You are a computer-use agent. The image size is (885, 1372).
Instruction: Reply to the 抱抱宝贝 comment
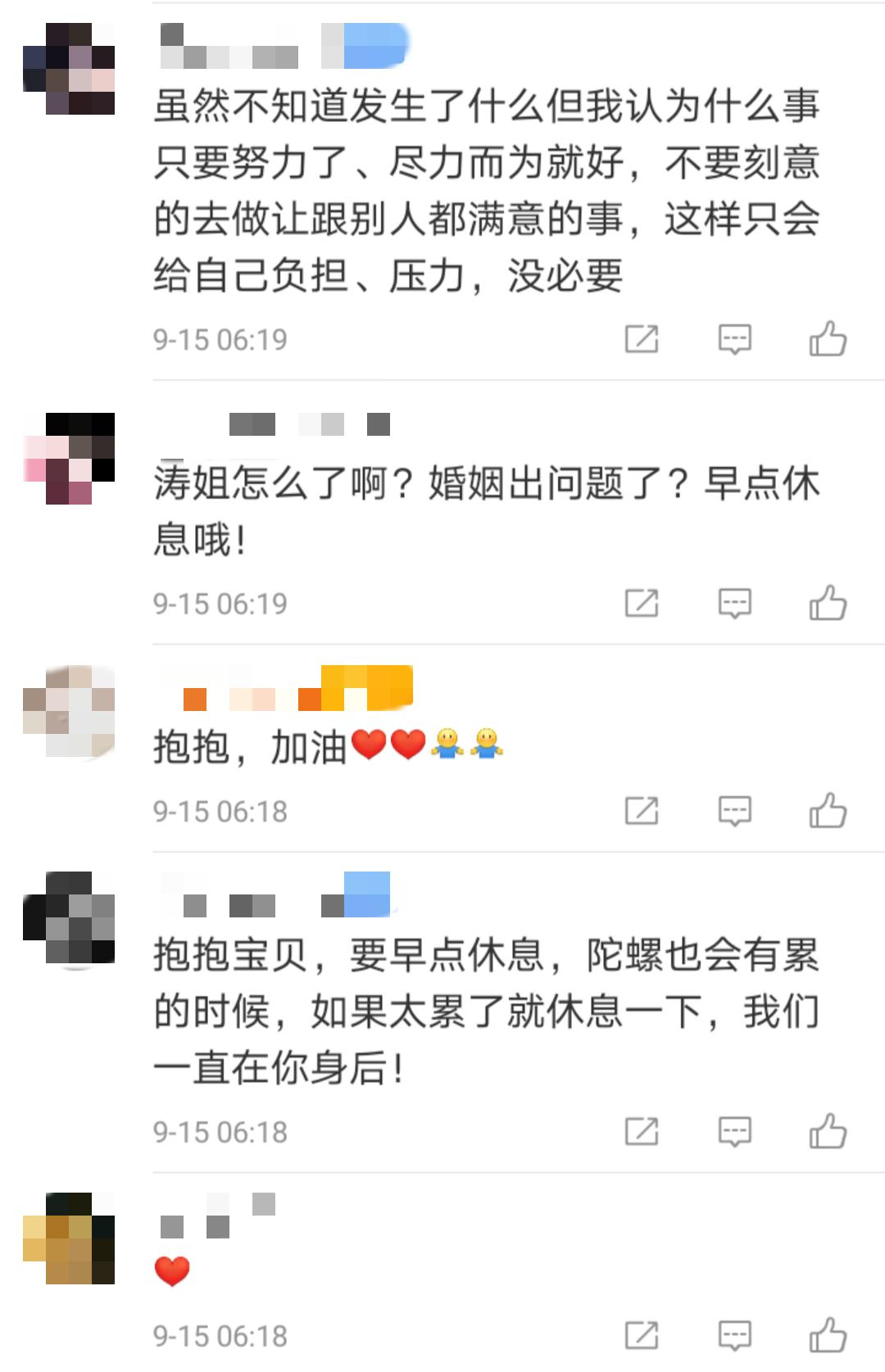[734, 1131]
